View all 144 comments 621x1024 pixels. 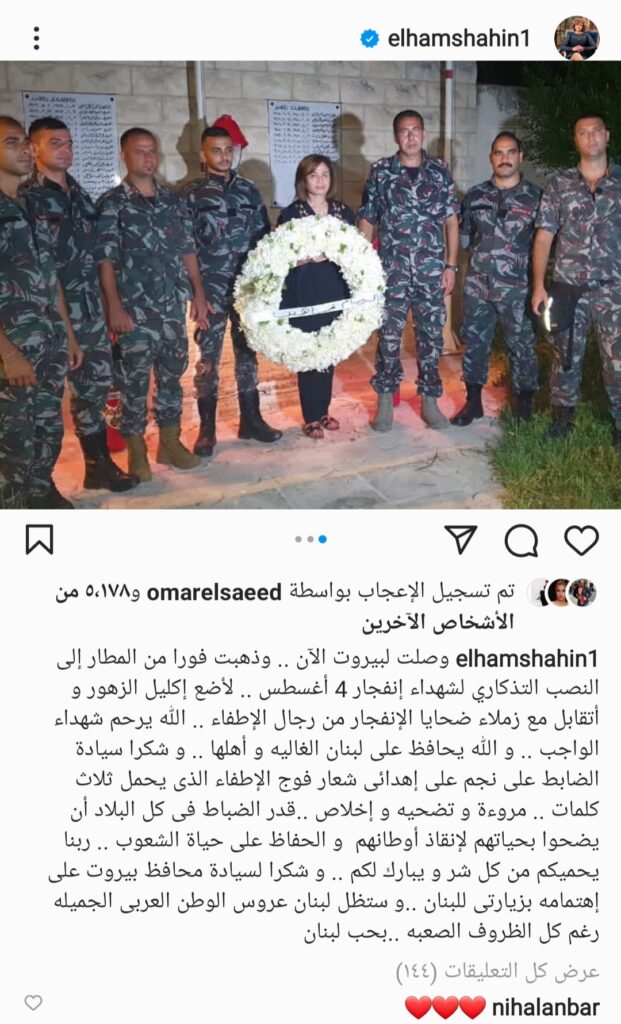pyautogui.click(x=508, y=970)
